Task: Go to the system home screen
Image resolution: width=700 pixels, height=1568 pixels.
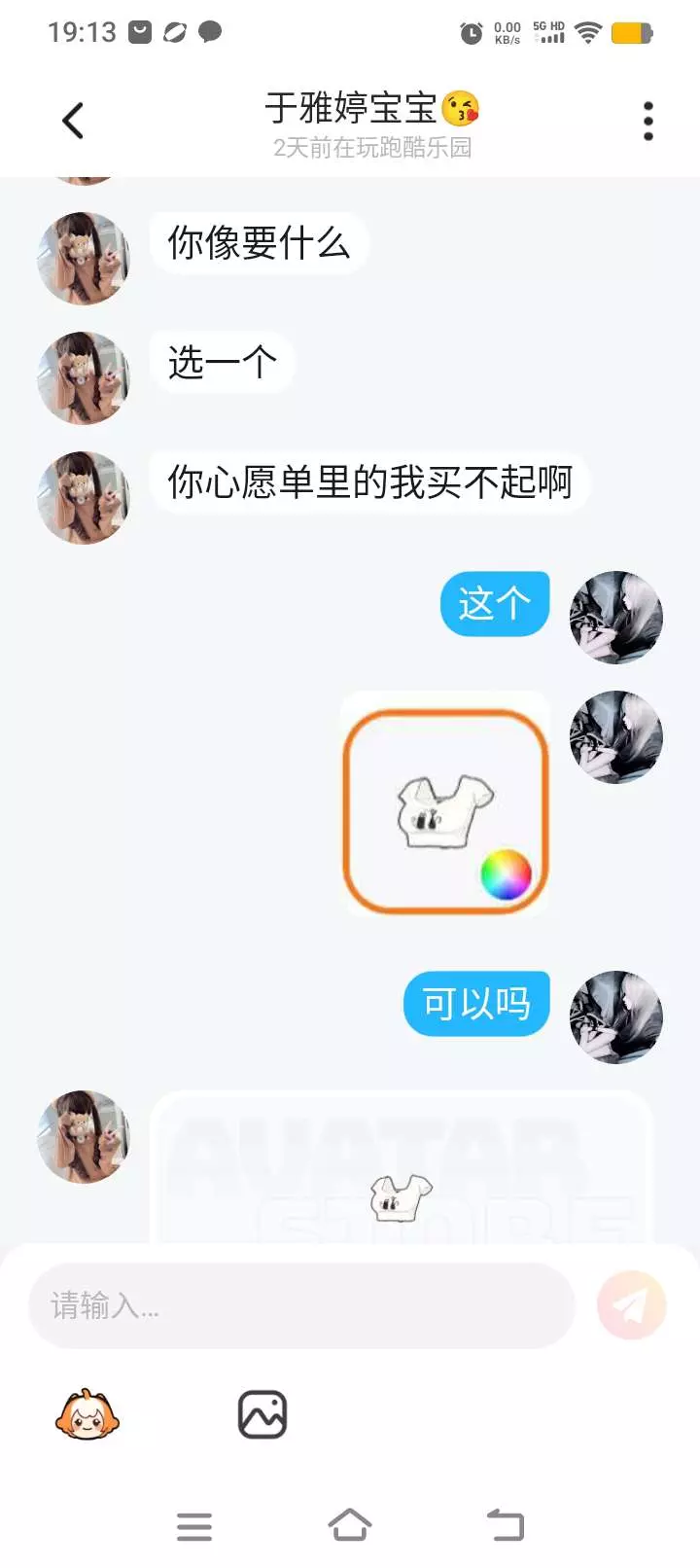Action: coord(350,1525)
